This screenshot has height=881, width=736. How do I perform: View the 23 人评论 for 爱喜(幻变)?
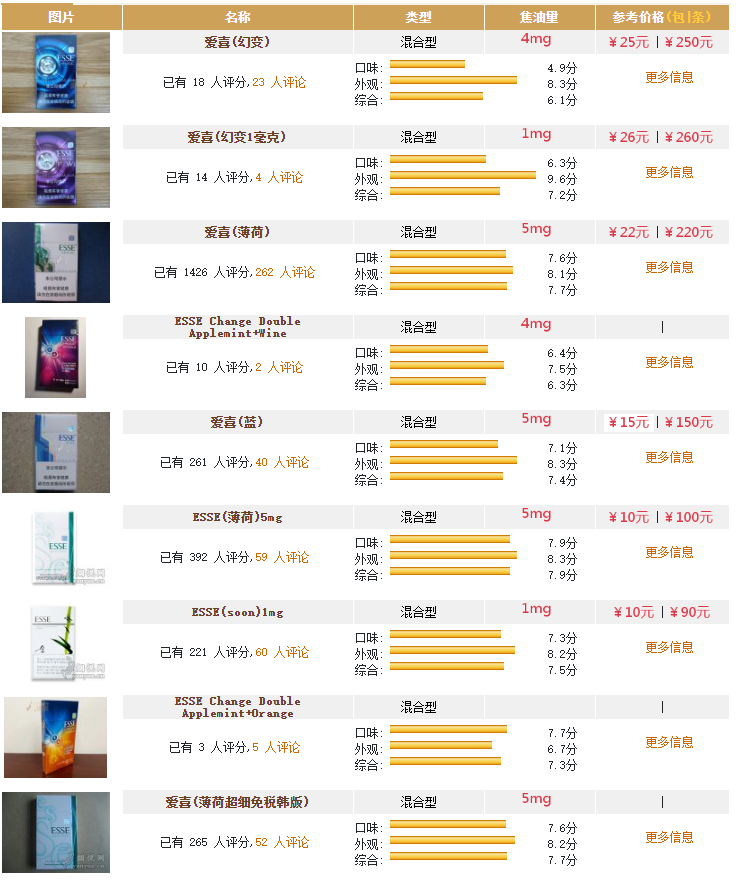tap(279, 82)
